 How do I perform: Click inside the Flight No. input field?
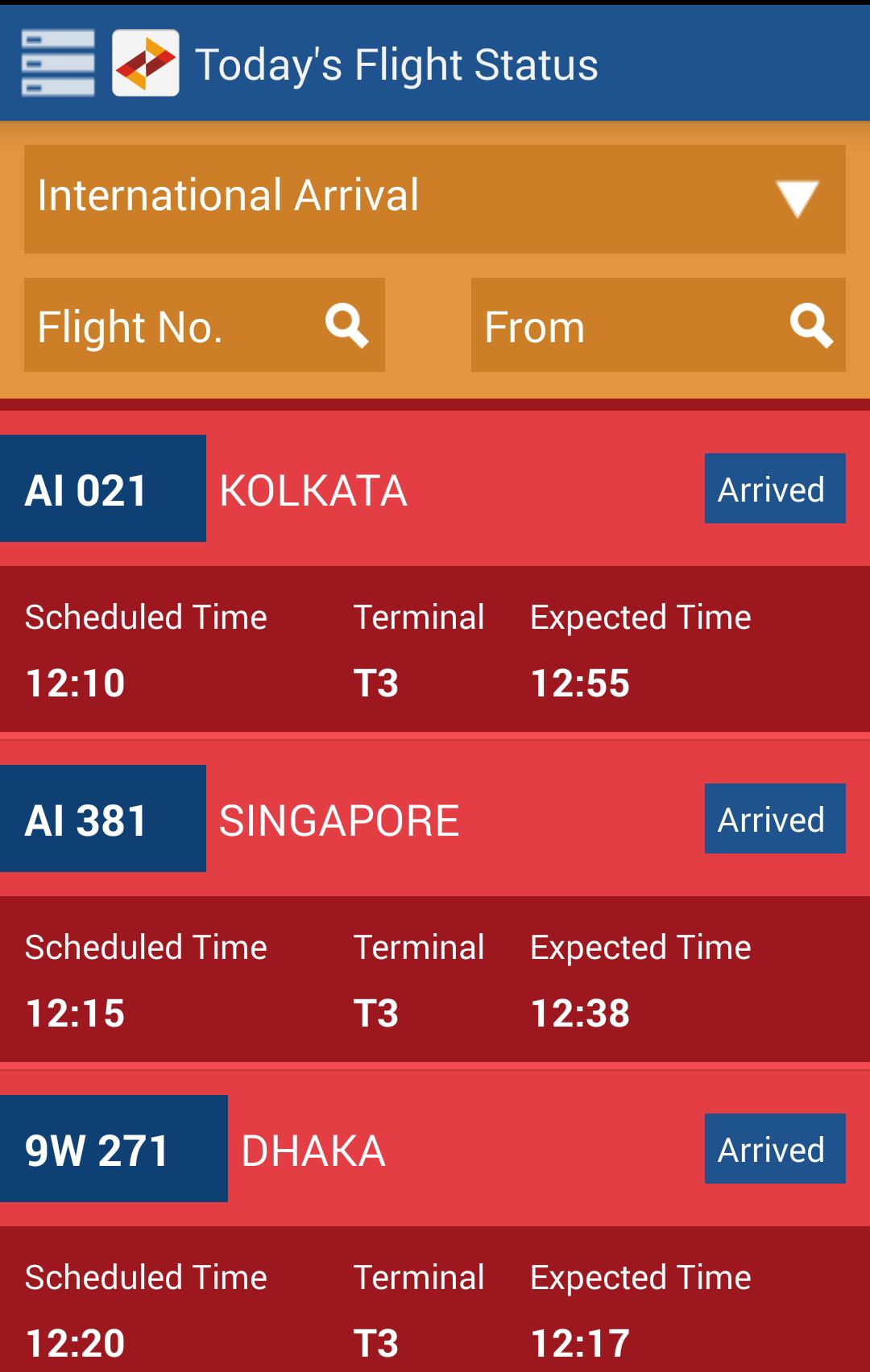(161, 326)
